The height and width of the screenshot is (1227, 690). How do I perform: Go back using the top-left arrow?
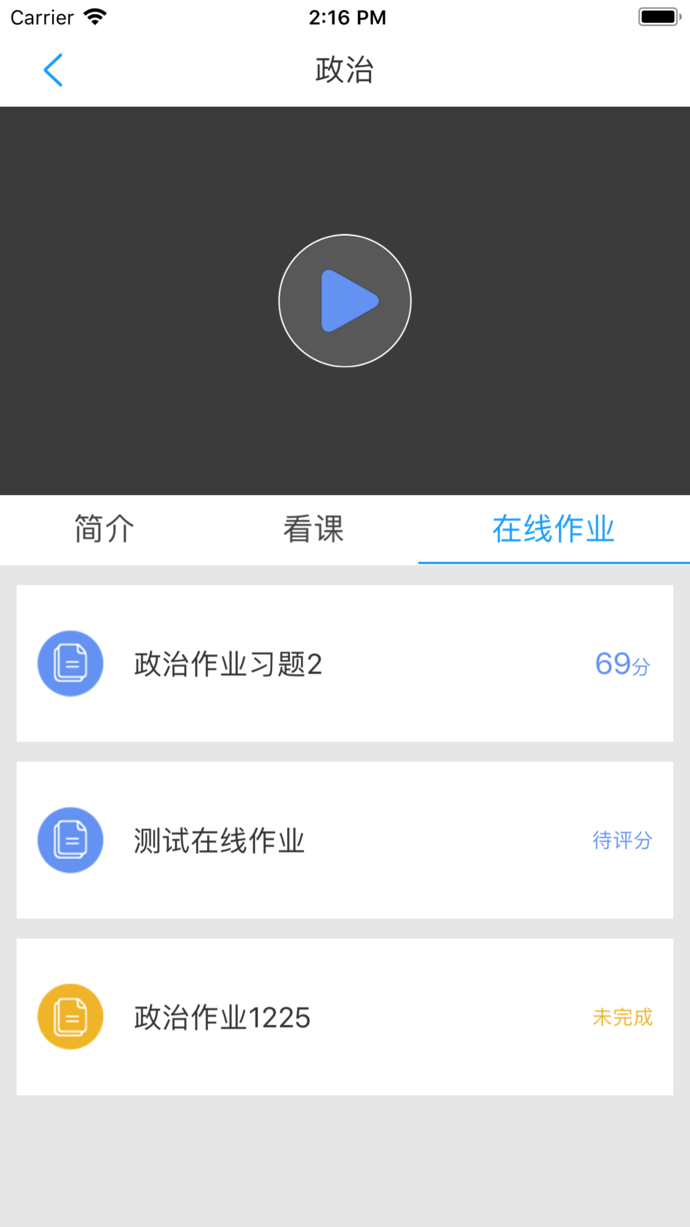click(53, 71)
